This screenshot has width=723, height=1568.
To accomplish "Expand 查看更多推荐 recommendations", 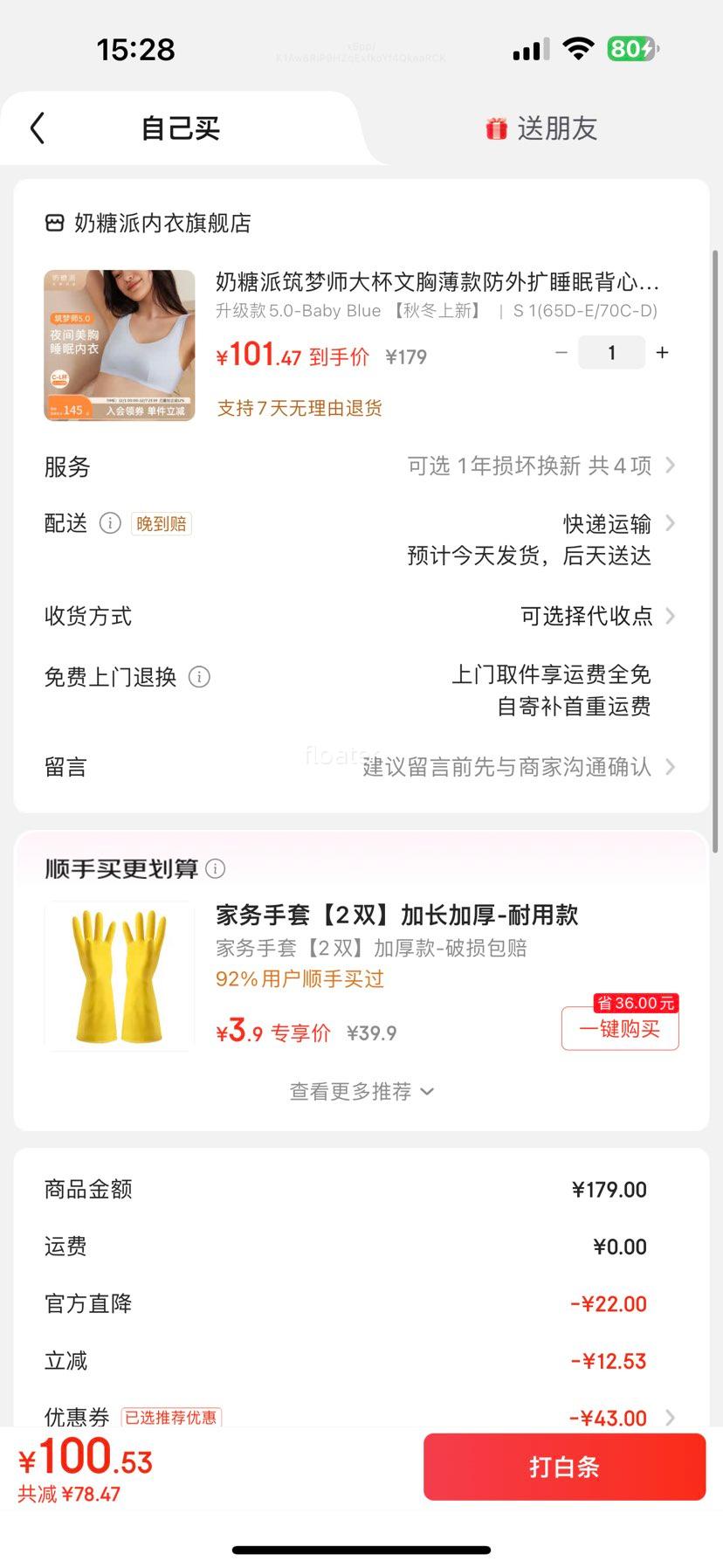I will (361, 1092).
